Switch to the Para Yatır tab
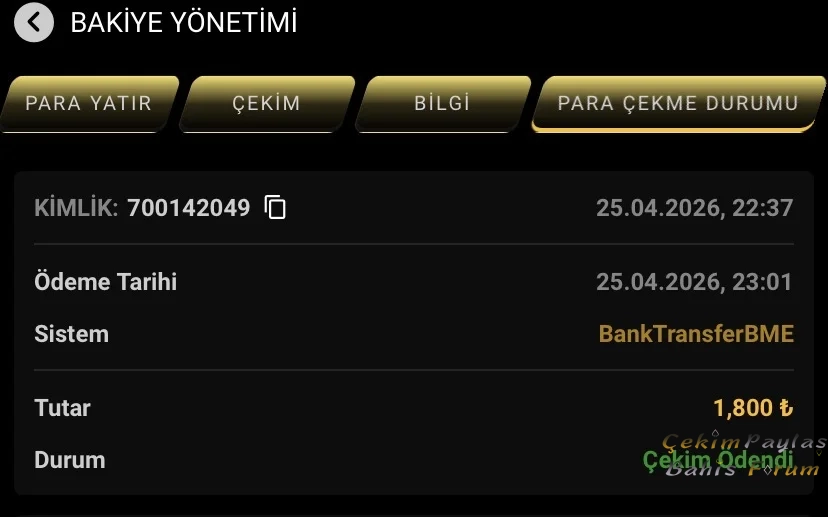 [88, 103]
